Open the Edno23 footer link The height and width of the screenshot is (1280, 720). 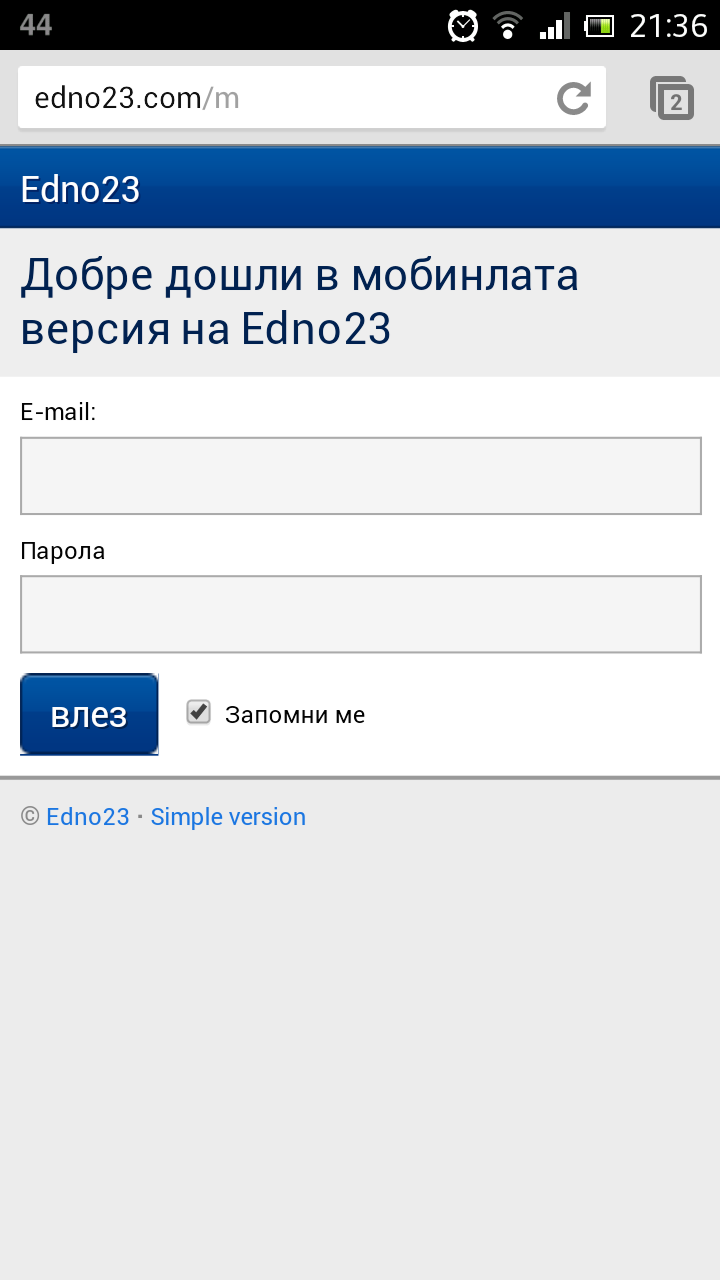tap(88, 817)
